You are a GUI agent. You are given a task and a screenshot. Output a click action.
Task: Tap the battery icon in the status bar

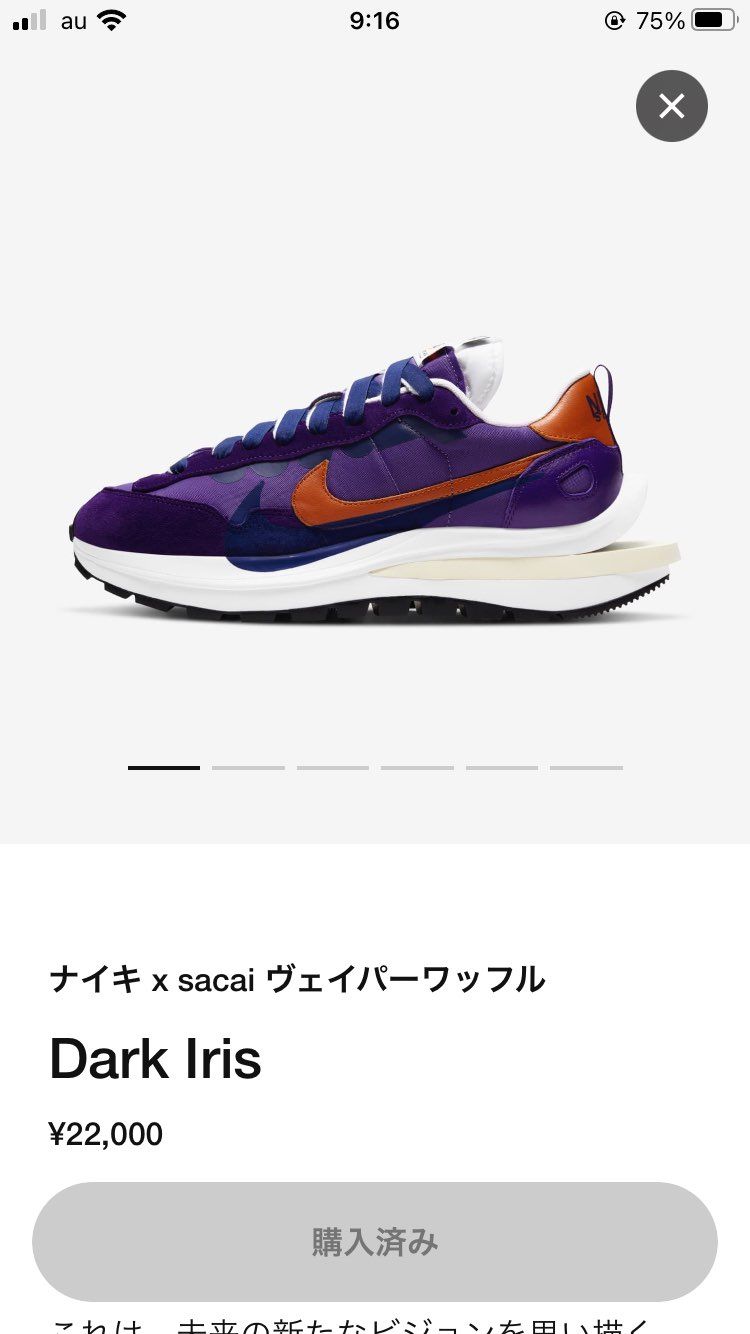pyautogui.click(x=714, y=19)
